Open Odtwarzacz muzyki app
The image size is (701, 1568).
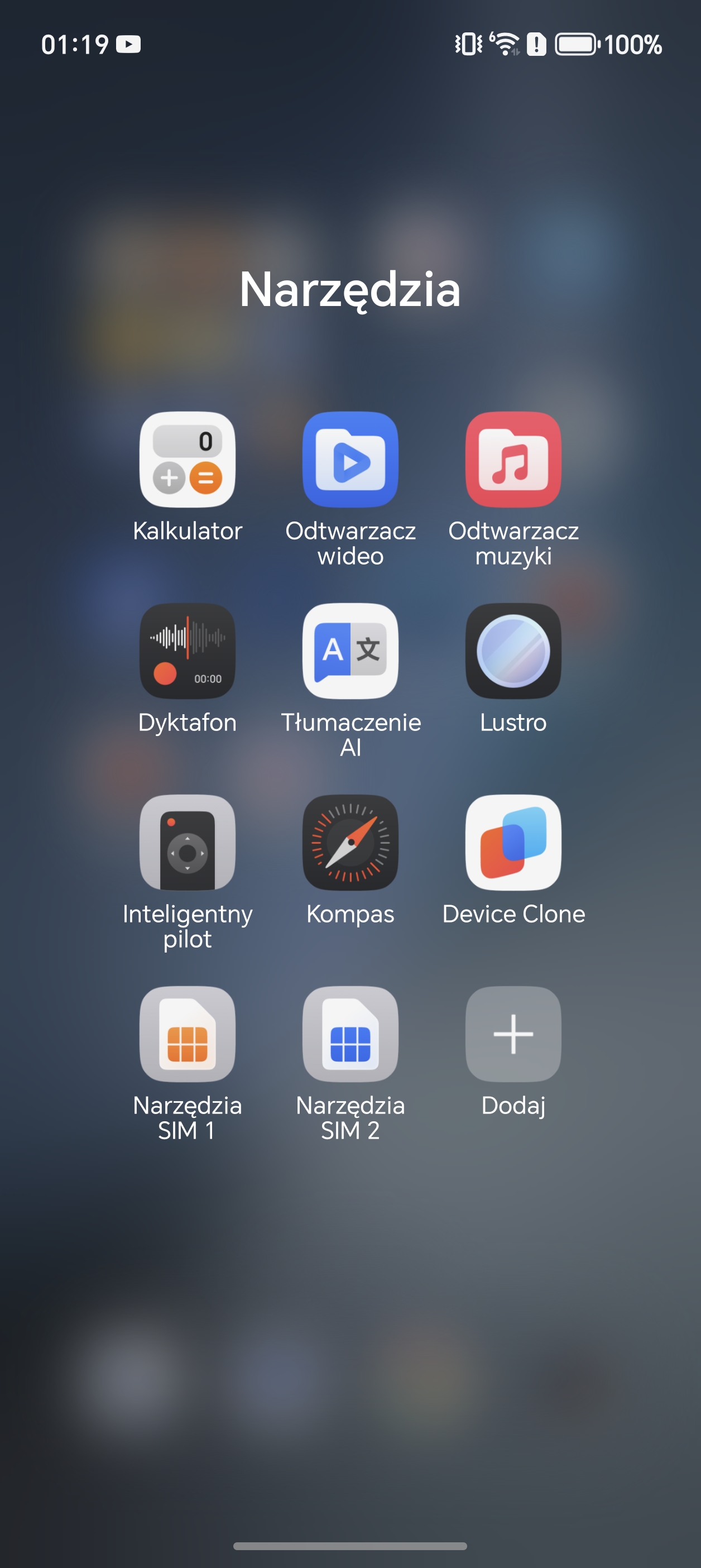coord(513,460)
